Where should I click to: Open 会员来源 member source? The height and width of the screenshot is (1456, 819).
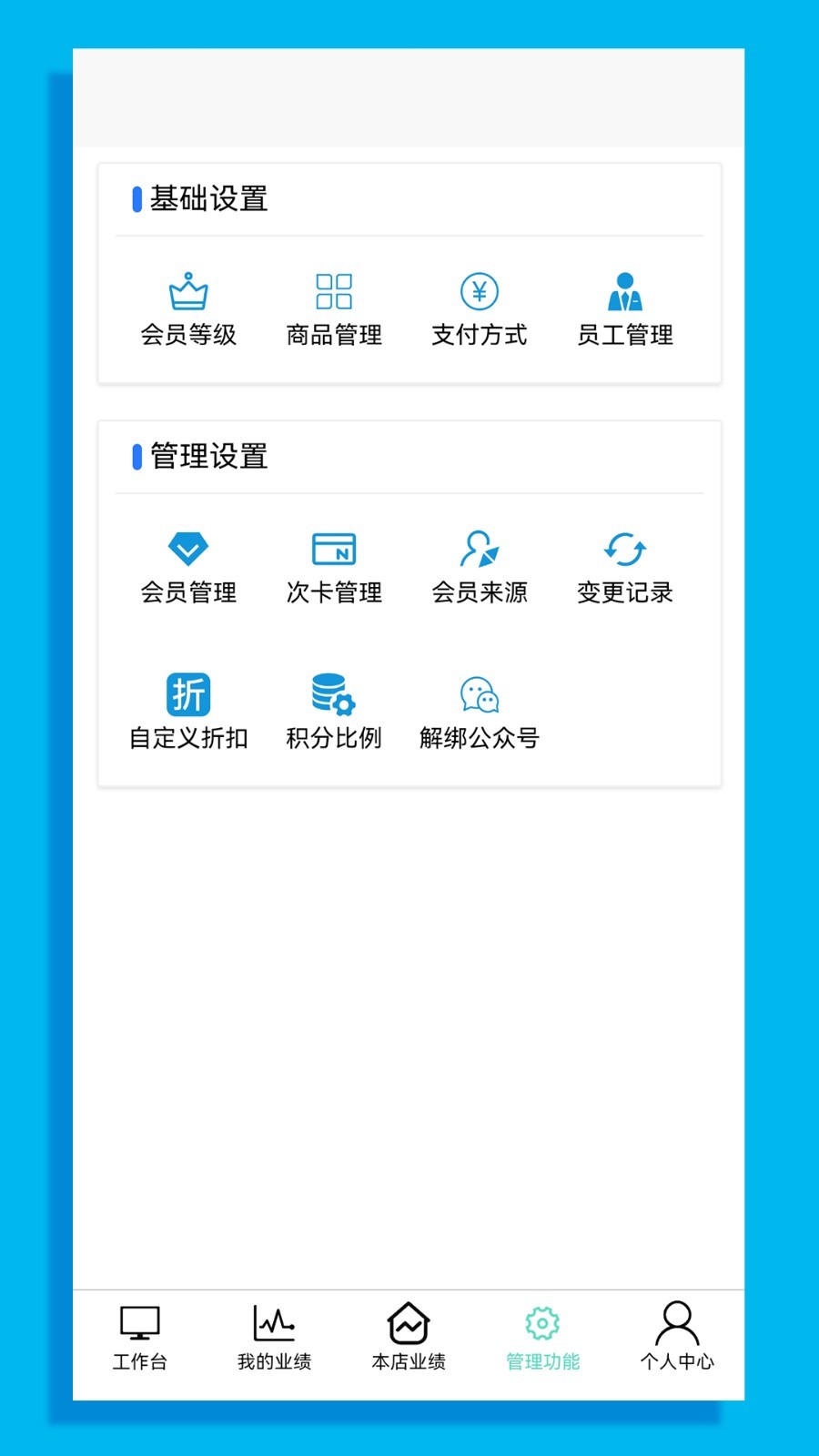pyautogui.click(x=480, y=567)
